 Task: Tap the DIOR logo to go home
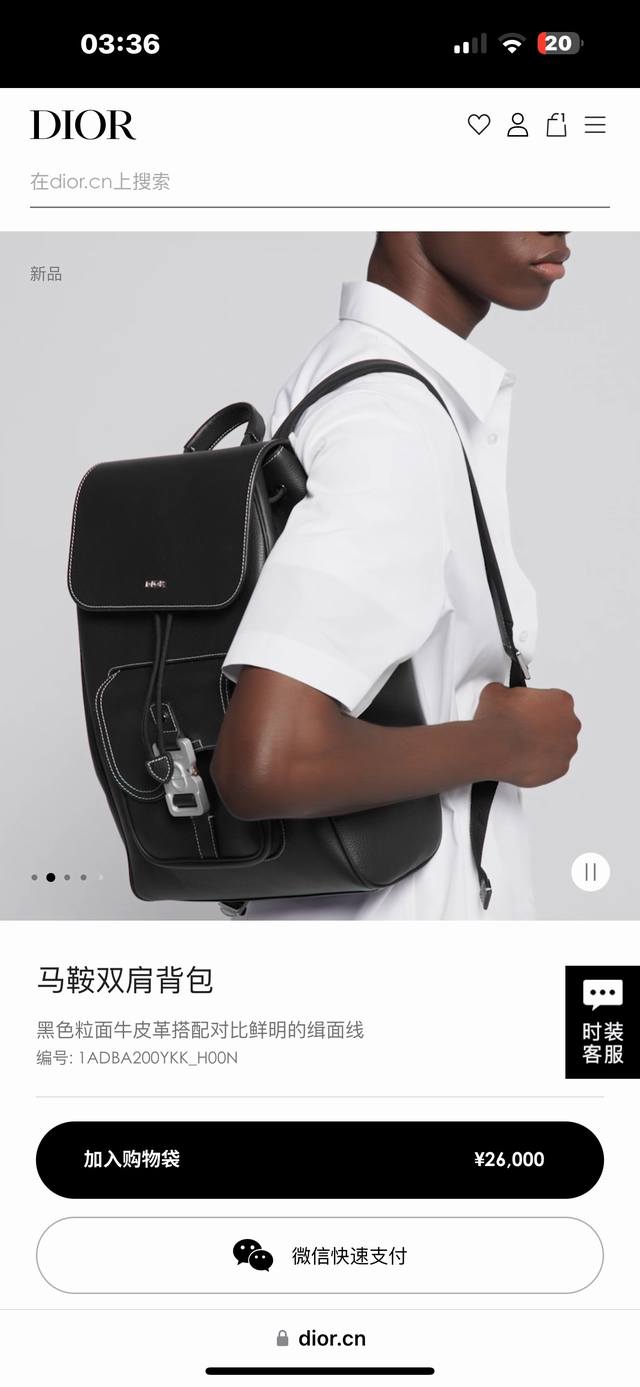tap(83, 125)
